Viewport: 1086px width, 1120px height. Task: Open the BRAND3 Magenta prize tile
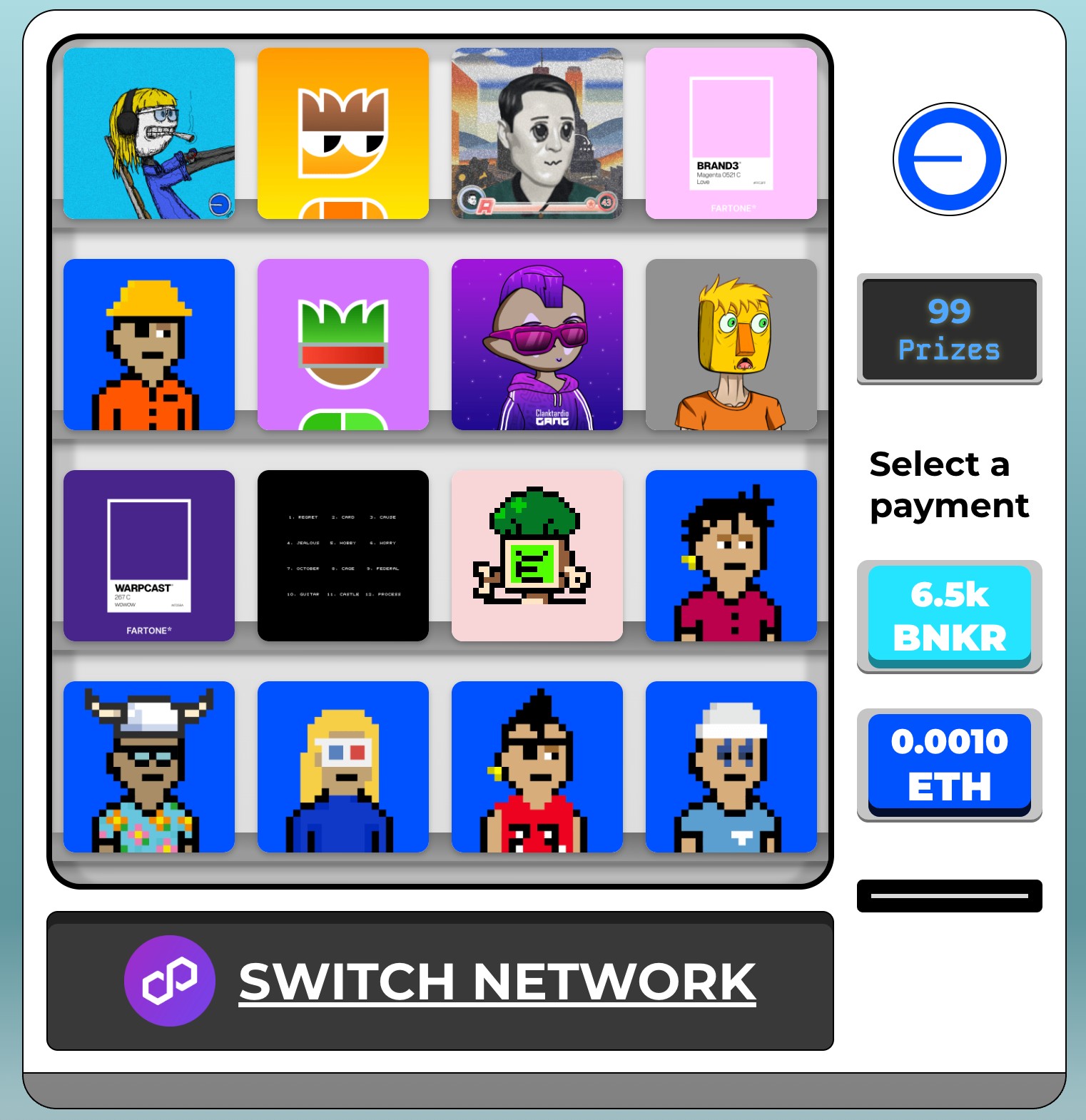point(731,133)
